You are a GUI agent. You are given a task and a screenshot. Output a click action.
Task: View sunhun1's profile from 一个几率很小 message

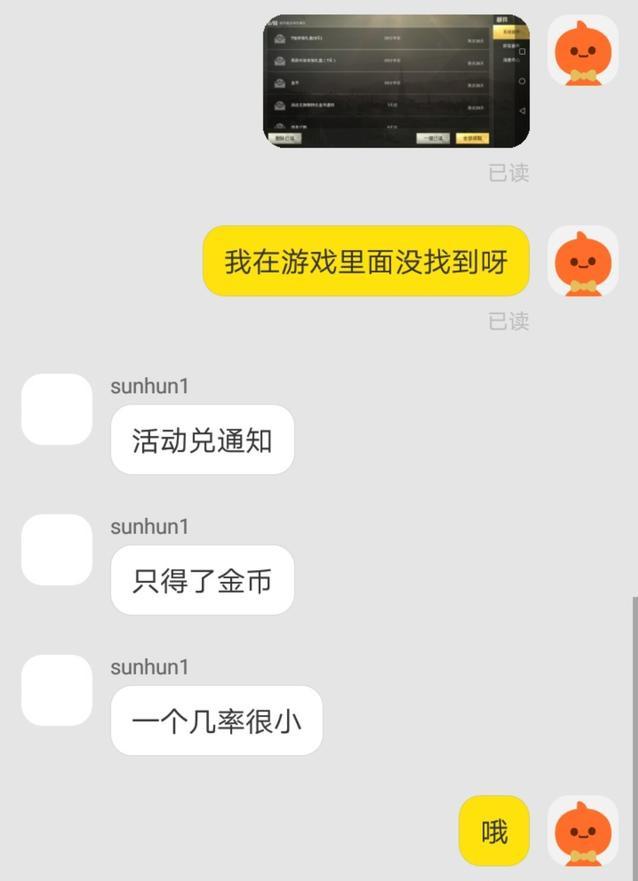57,690
